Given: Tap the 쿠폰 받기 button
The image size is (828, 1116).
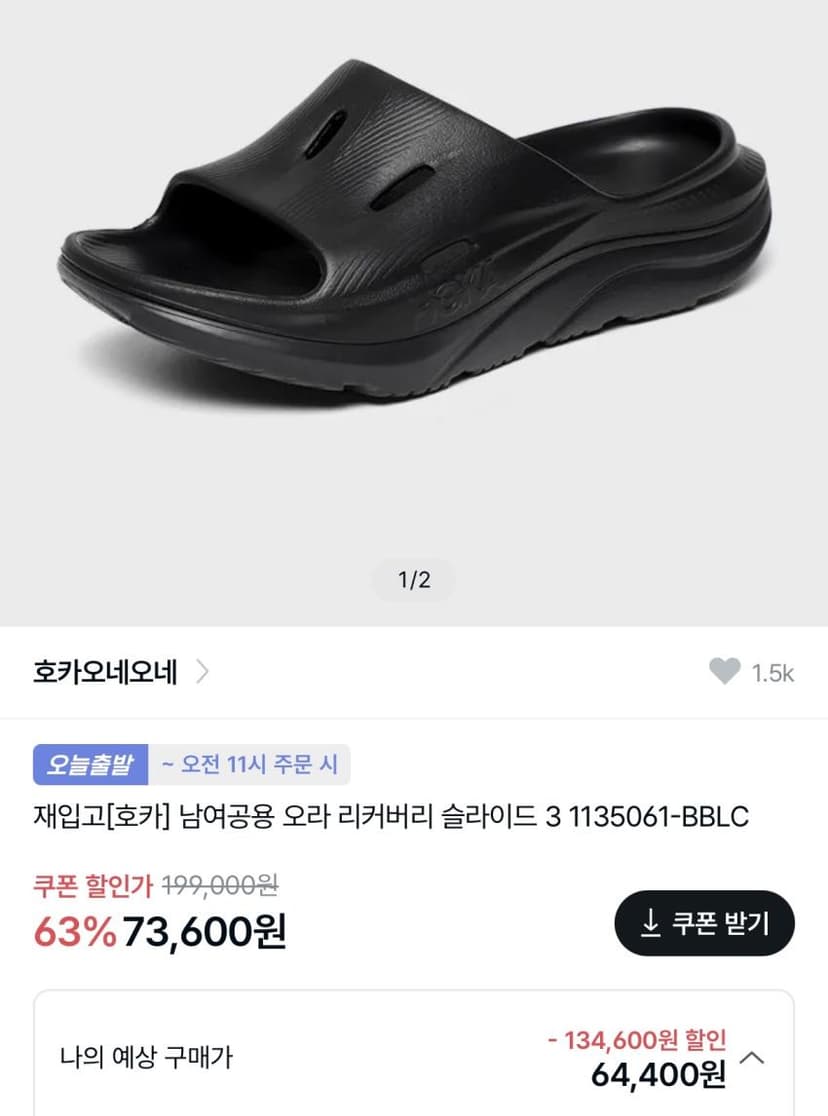Looking at the screenshot, I should (x=704, y=923).
